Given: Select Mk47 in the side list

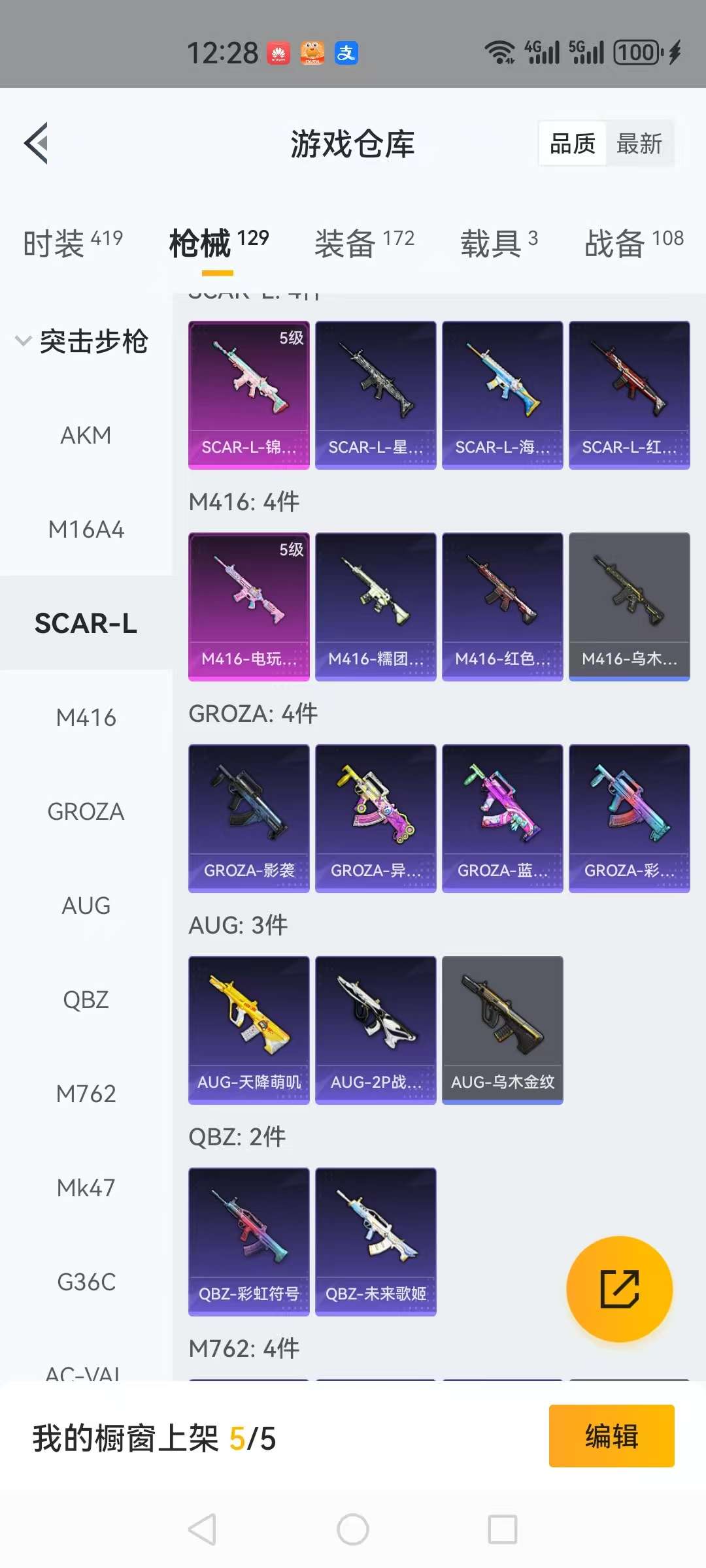Looking at the screenshot, I should coord(86,1188).
